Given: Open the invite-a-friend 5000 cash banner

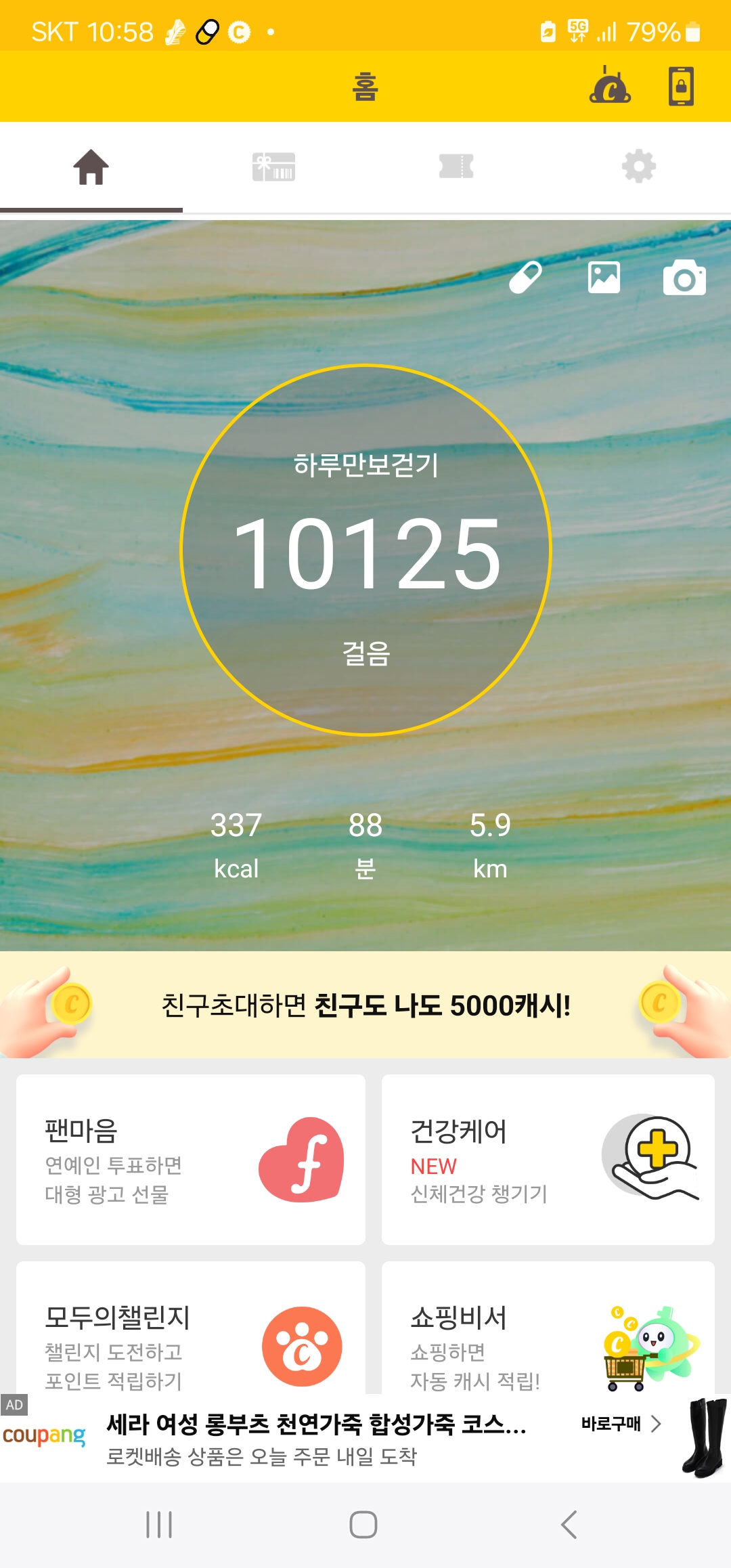Looking at the screenshot, I should 365,1005.
